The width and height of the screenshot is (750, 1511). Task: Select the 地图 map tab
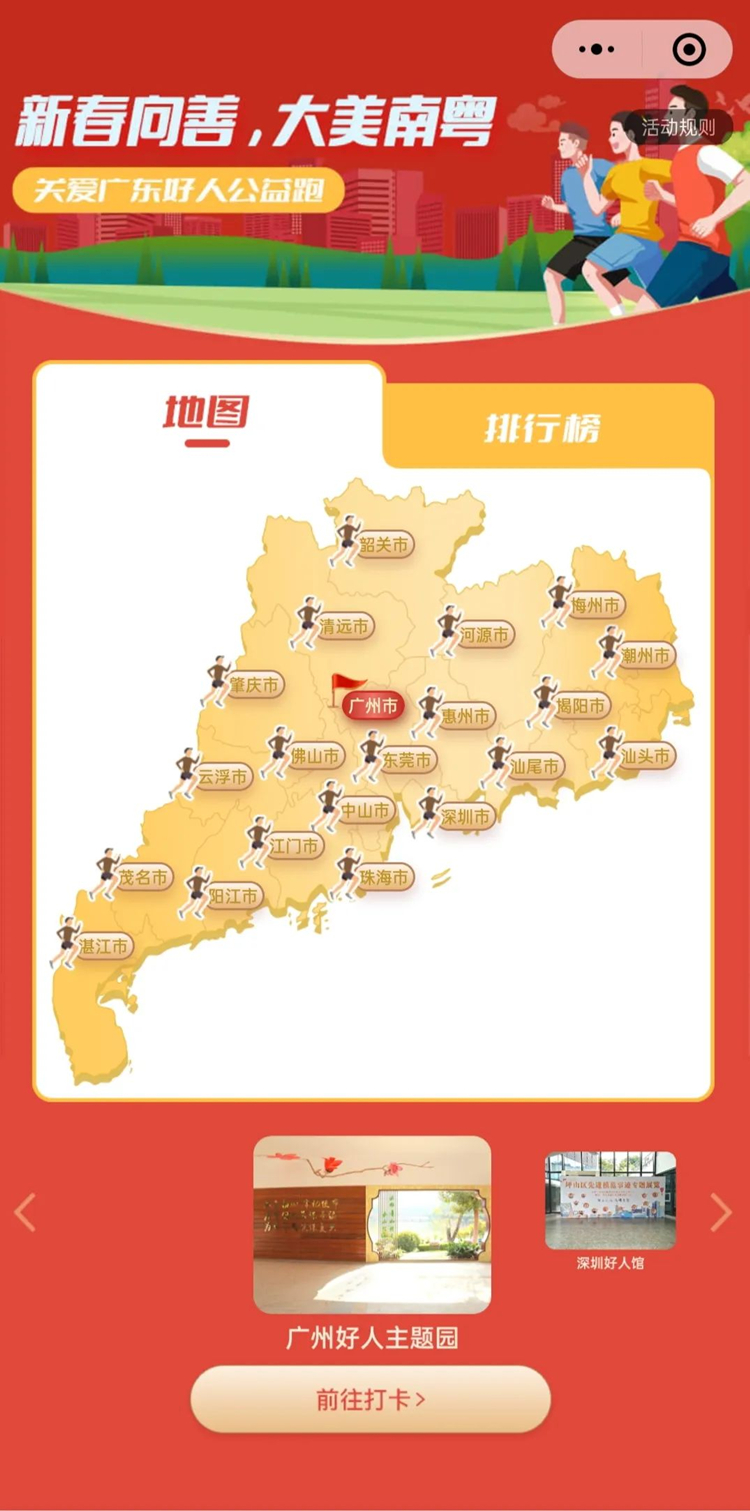coord(206,412)
